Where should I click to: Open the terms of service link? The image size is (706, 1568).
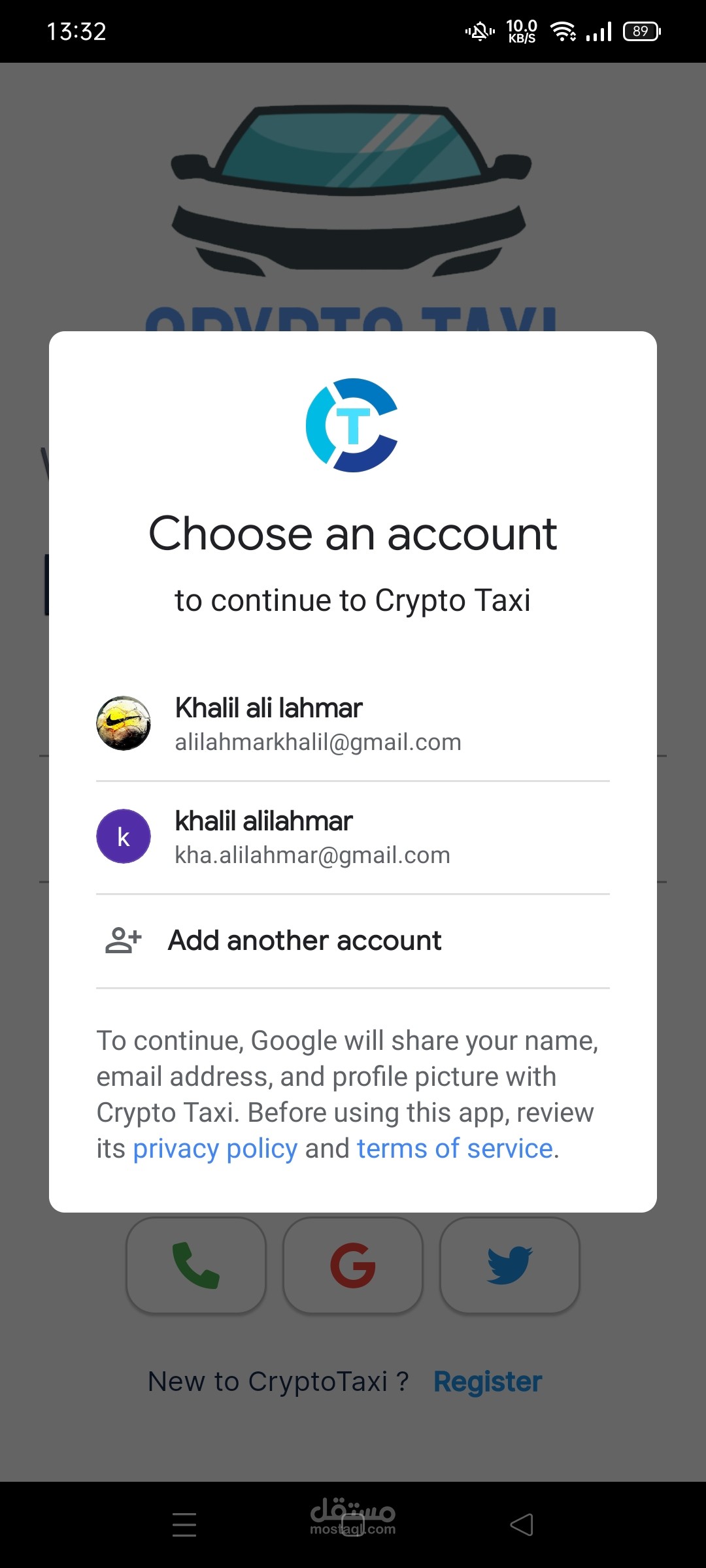455,1149
